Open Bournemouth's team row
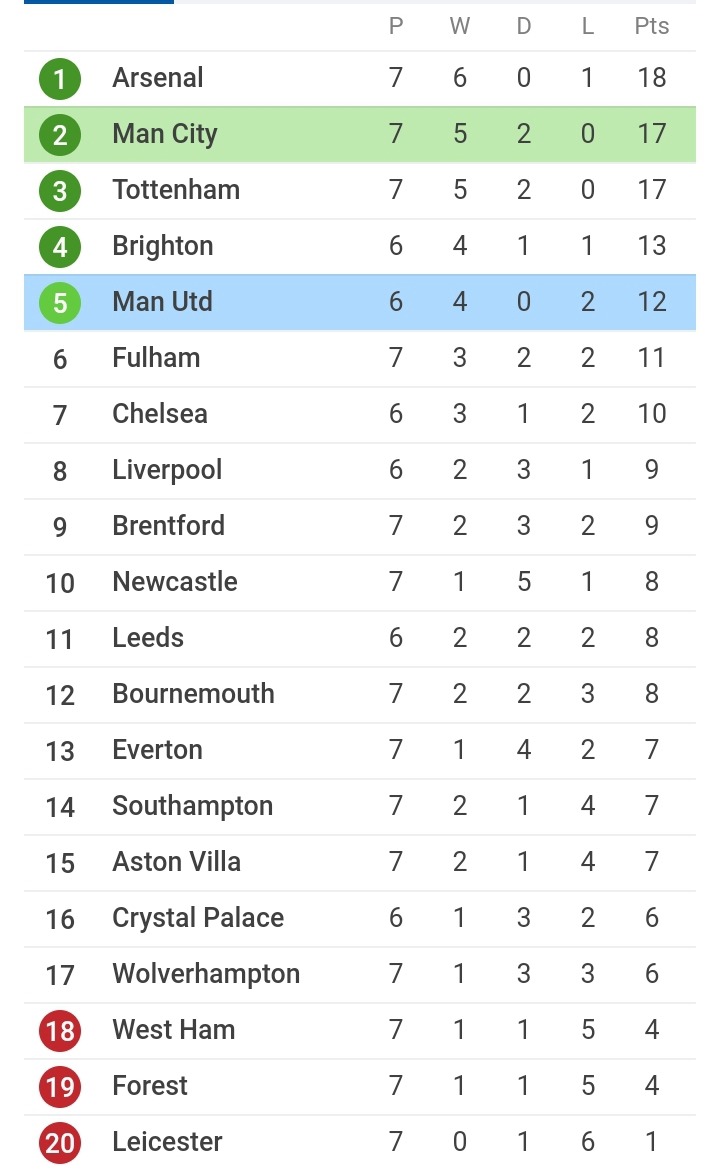Image resolution: width=720 pixels, height=1174 pixels. [360, 694]
